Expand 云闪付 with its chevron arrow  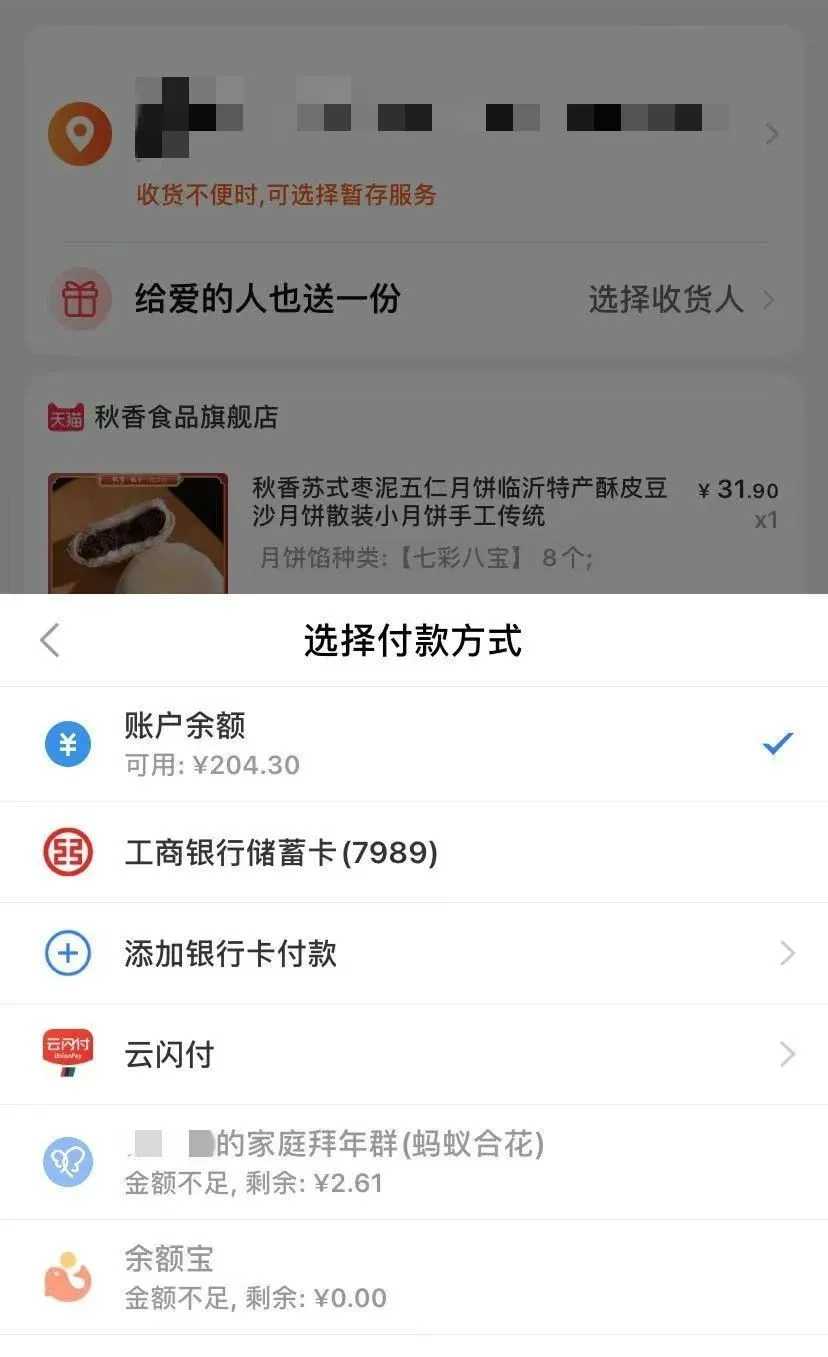pyautogui.click(x=787, y=1054)
